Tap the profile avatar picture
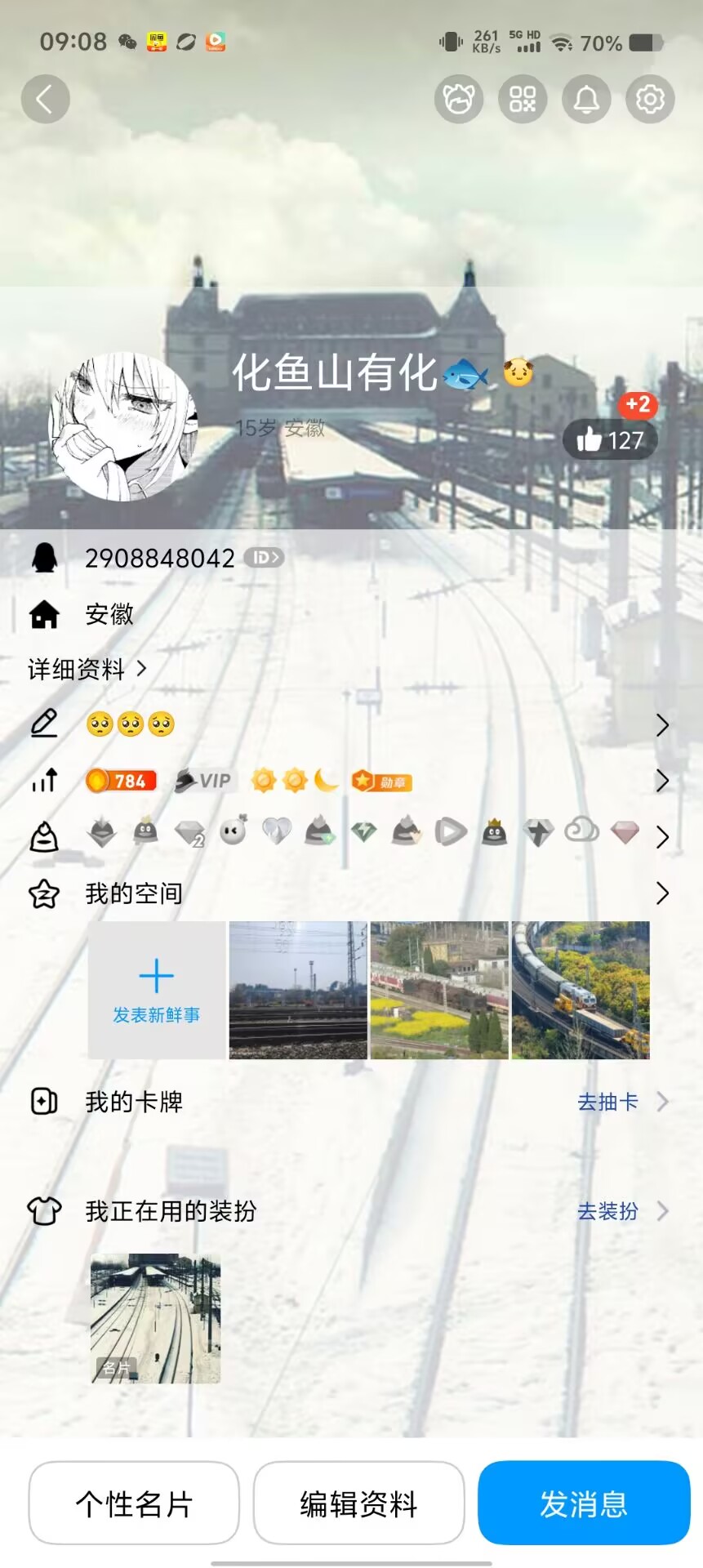 123,427
